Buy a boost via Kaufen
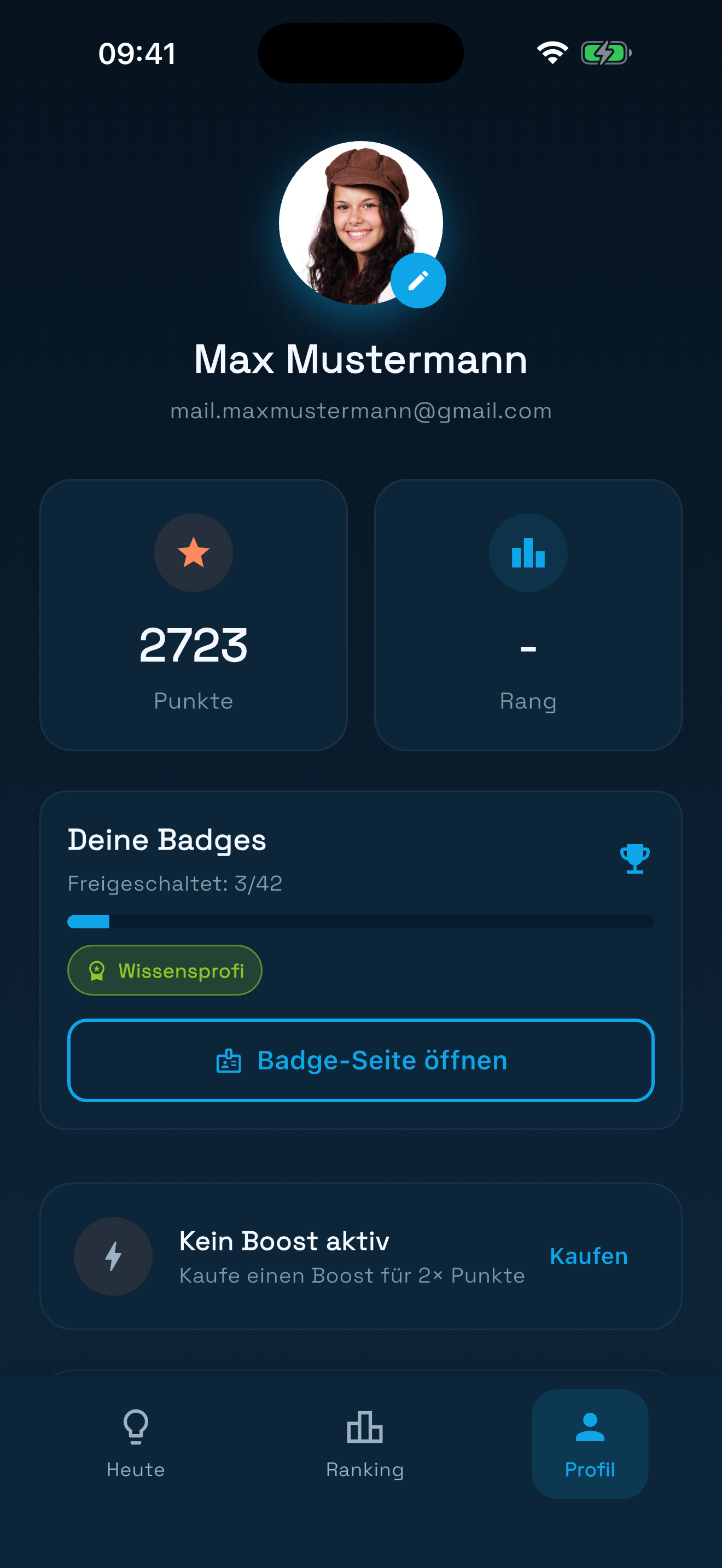Image resolution: width=722 pixels, height=1568 pixels. 588,1256
